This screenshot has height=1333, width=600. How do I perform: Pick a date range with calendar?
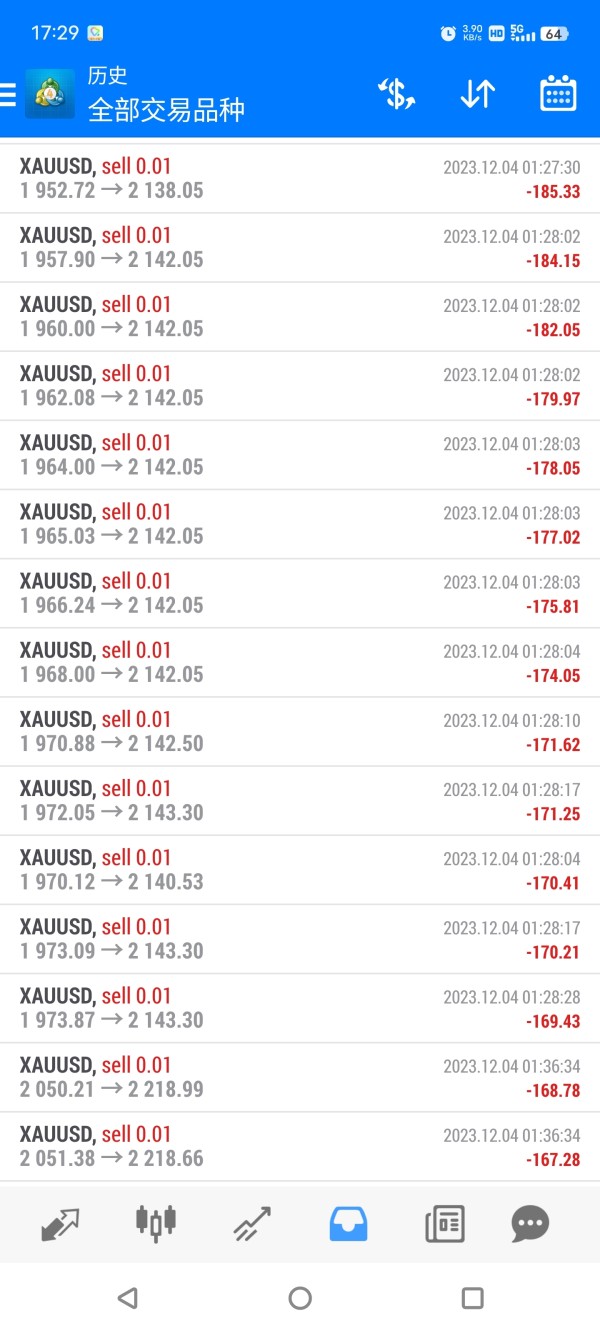[x=558, y=94]
